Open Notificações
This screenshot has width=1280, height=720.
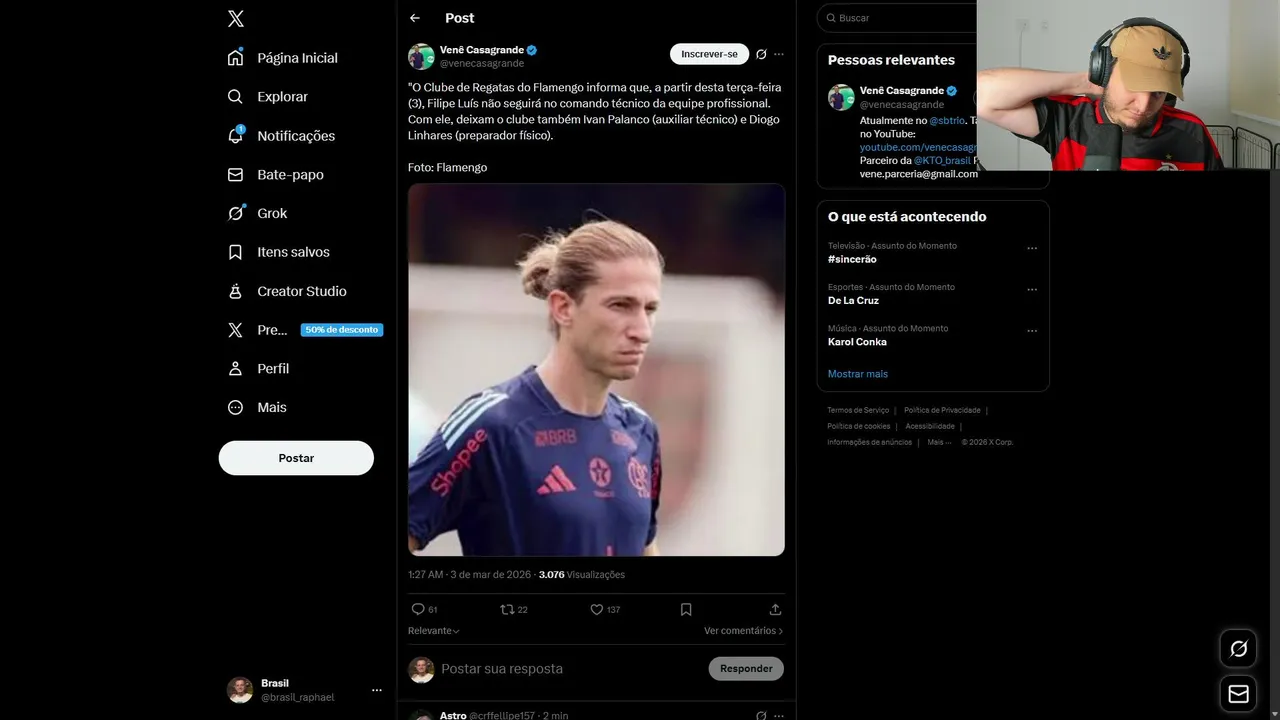point(282,136)
